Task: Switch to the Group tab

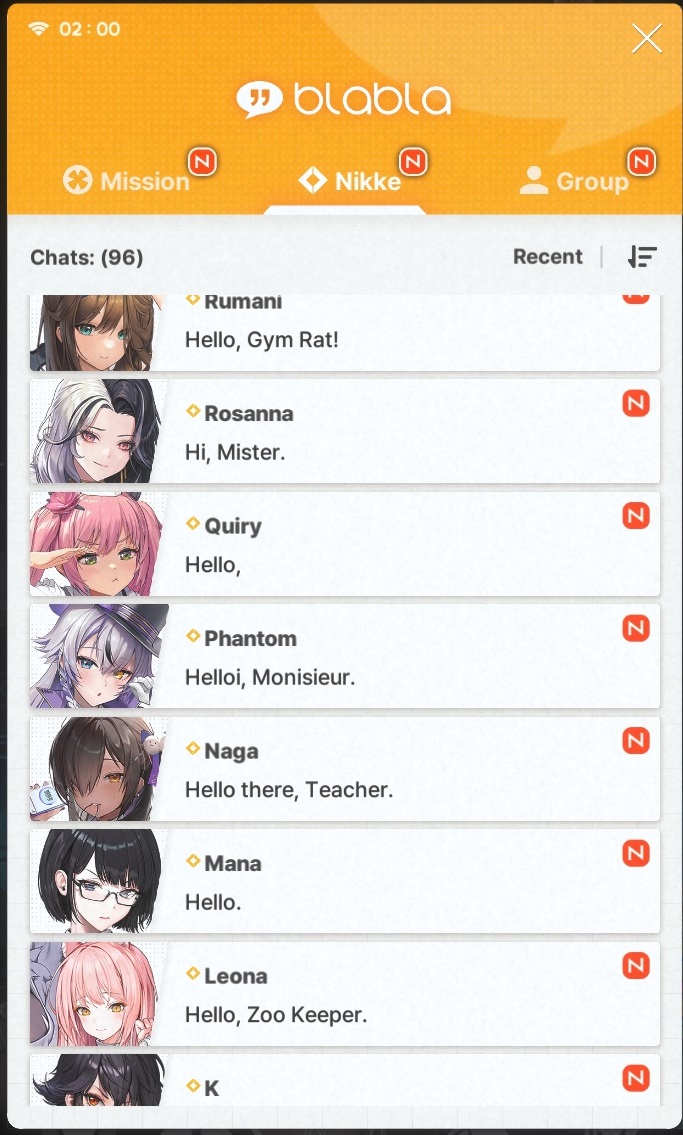Action: click(x=574, y=180)
